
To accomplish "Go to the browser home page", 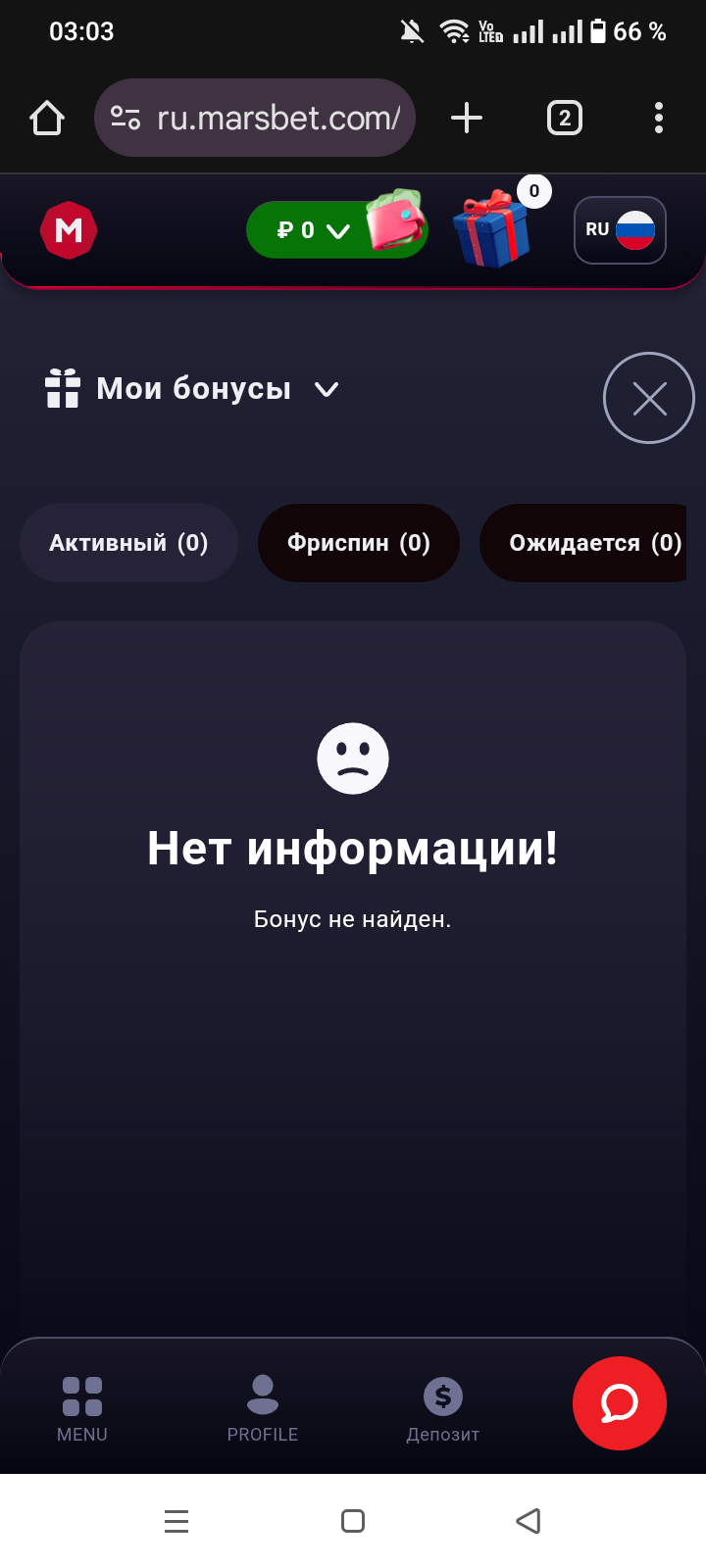I will (x=47, y=119).
